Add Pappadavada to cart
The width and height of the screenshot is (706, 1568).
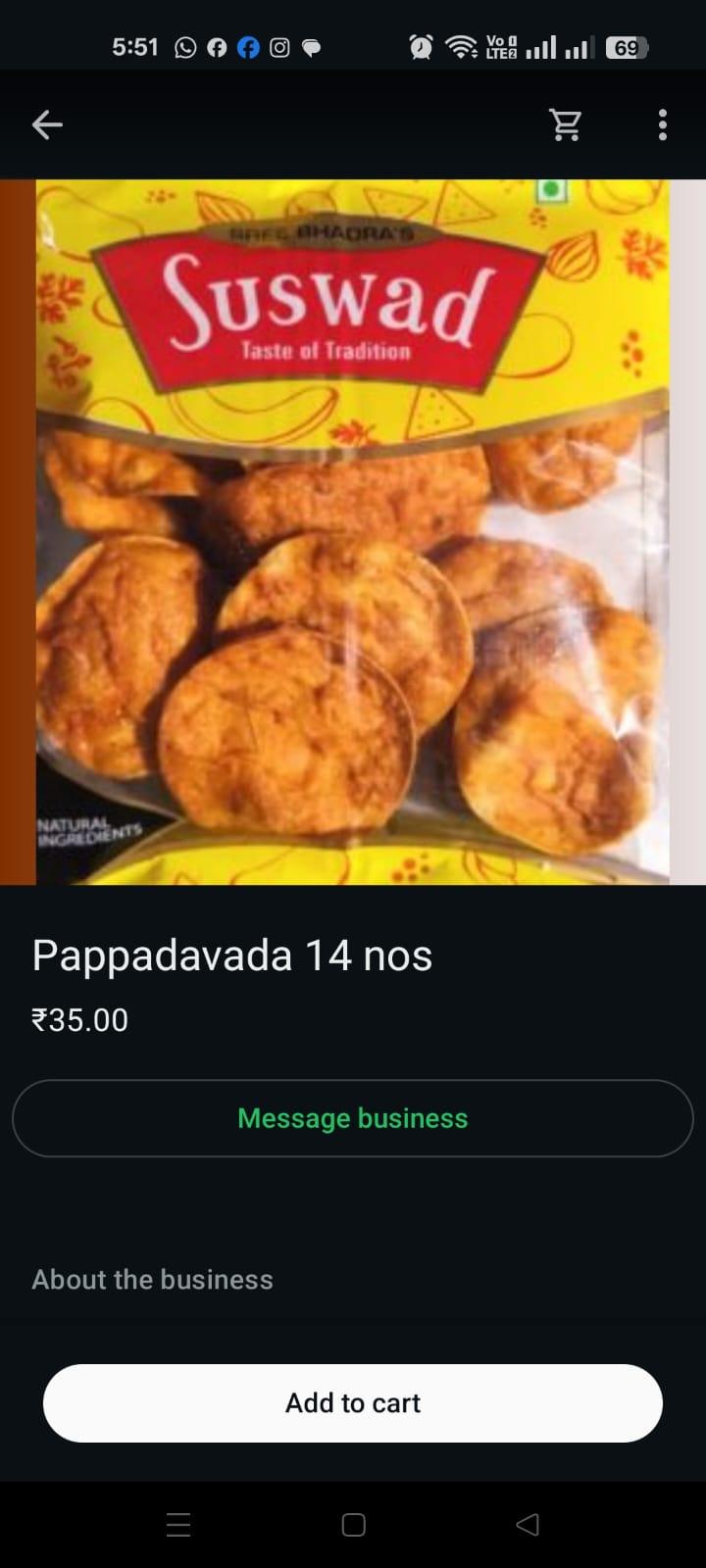[x=353, y=1403]
